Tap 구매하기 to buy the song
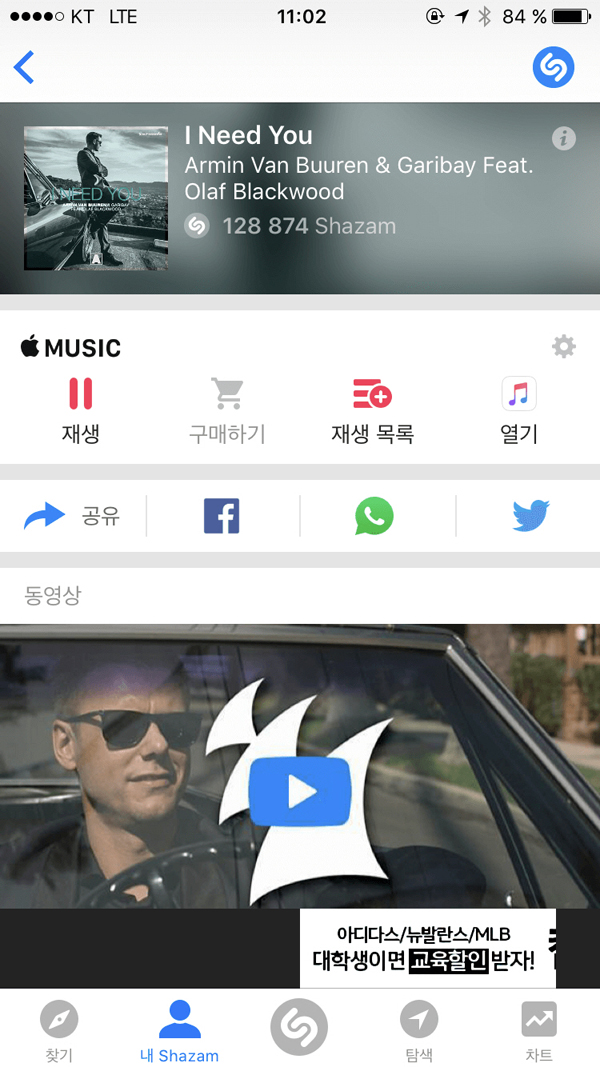This screenshot has height=1067, width=600. click(x=227, y=410)
